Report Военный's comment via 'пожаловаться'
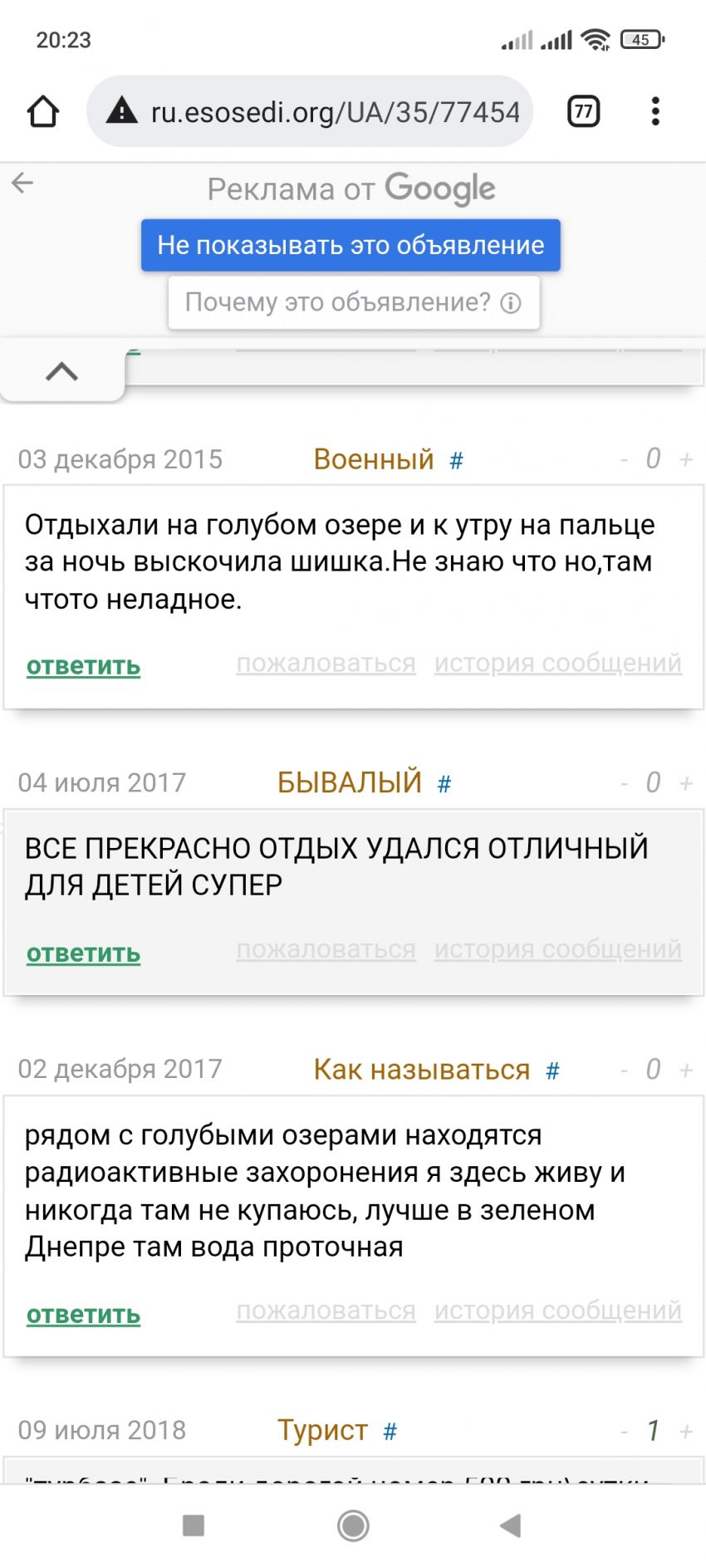Screen dimensions: 706x1568 326,664
